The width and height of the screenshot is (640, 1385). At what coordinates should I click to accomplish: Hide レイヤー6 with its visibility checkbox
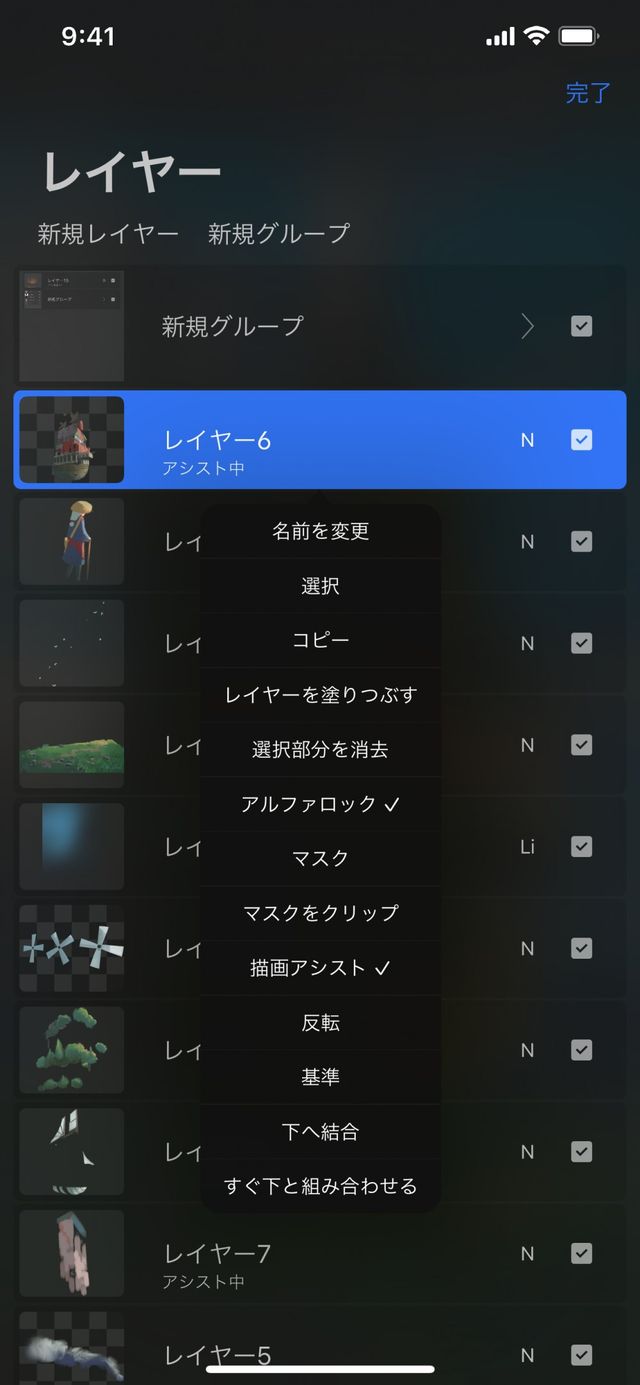(581, 440)
